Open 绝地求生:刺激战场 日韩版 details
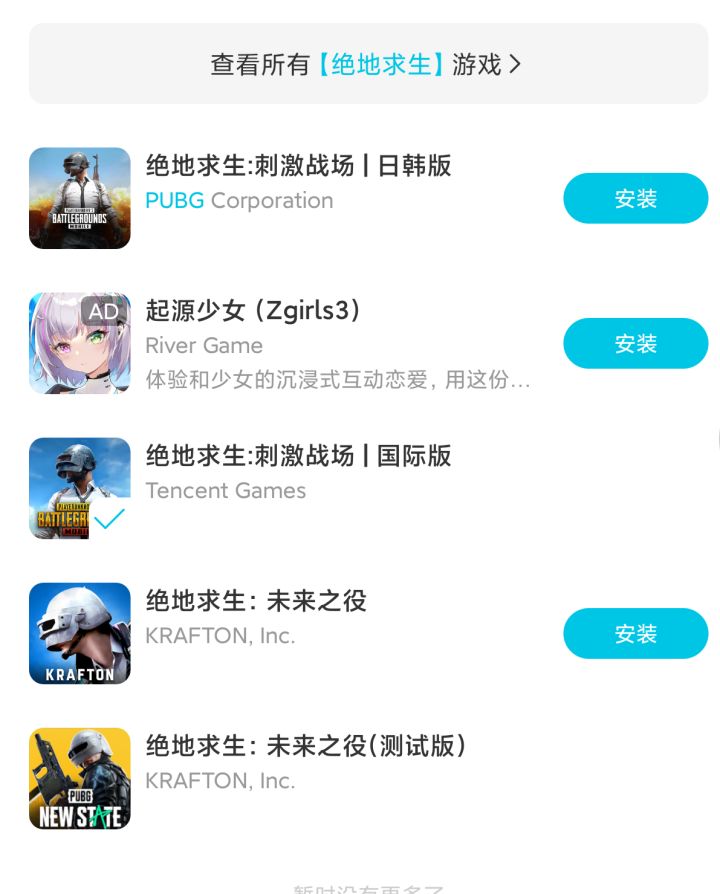Screen dimensions: 720x894 point(298,166)
